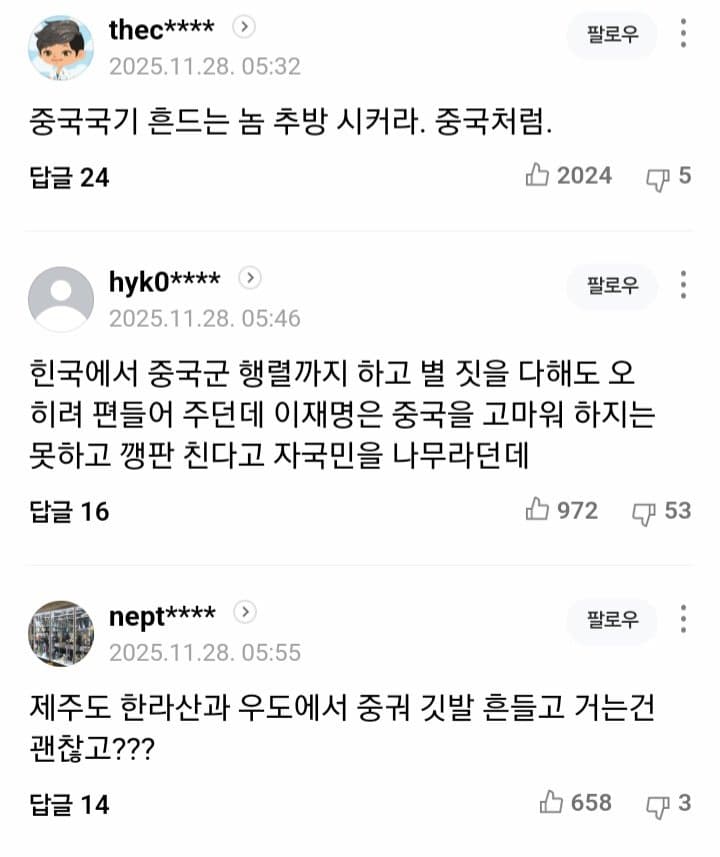Open hyk0**** profile avatar
This screenshot has width=720, height=857.
tap(61, 299)
